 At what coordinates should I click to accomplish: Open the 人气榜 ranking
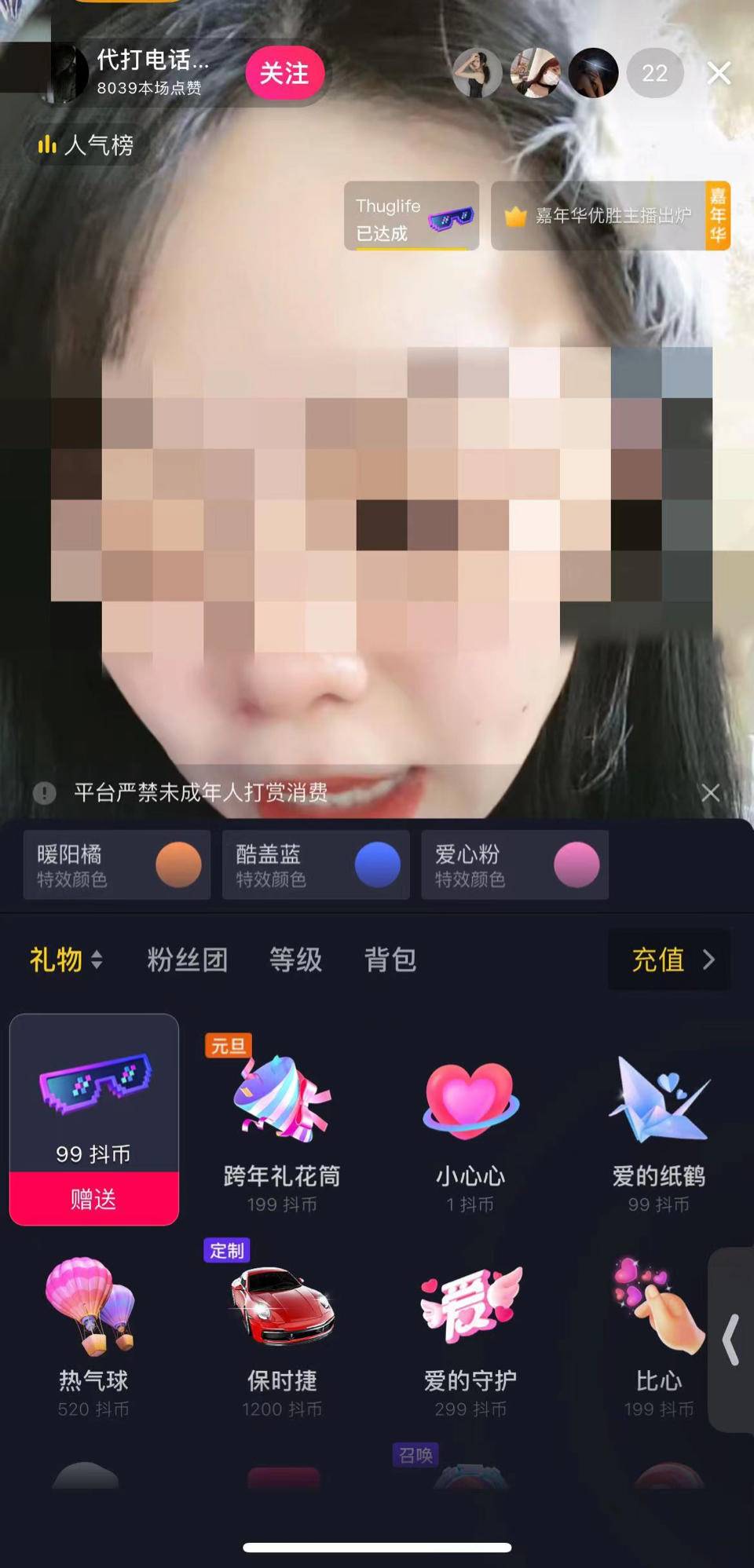(86, 145)
